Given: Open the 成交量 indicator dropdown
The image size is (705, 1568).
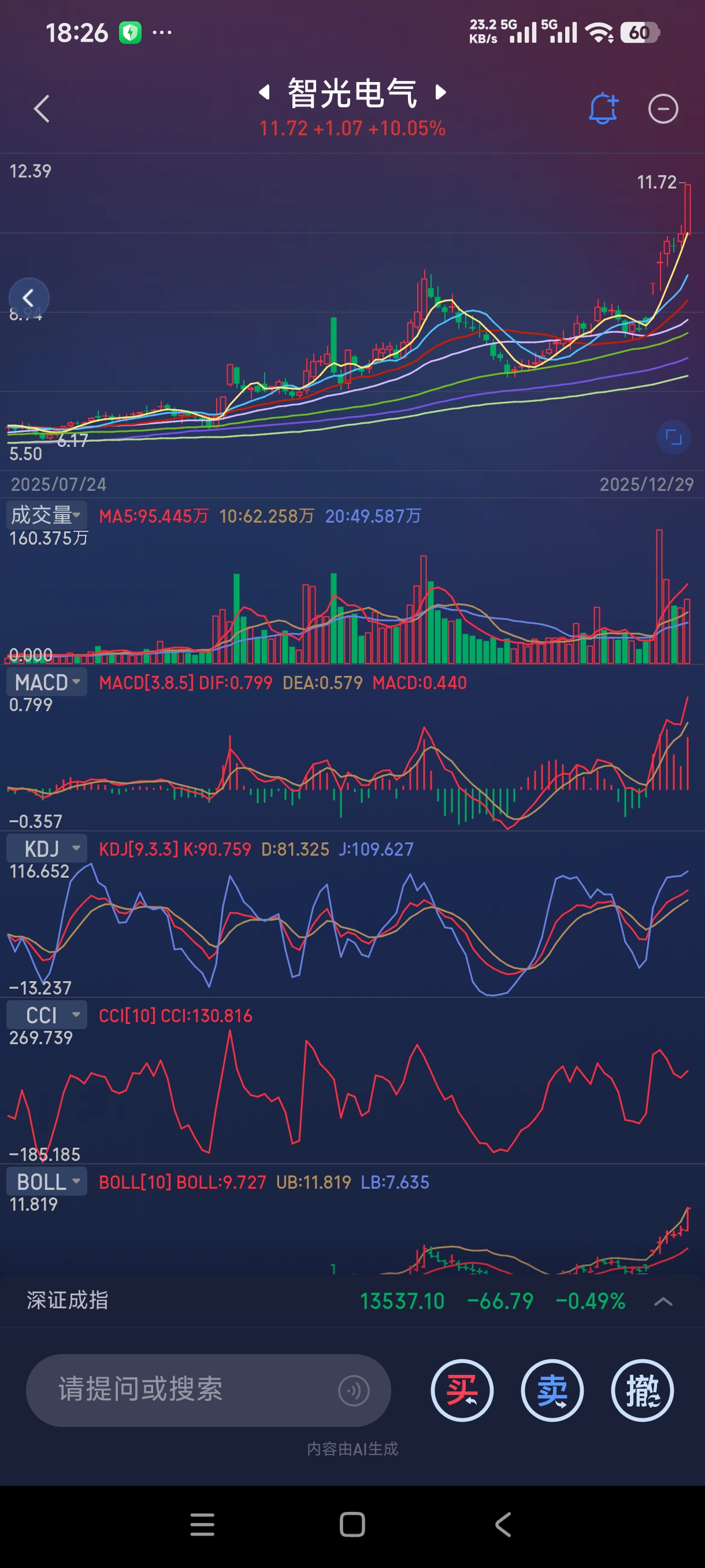Looking at the screenshot, I should (46, 515).
